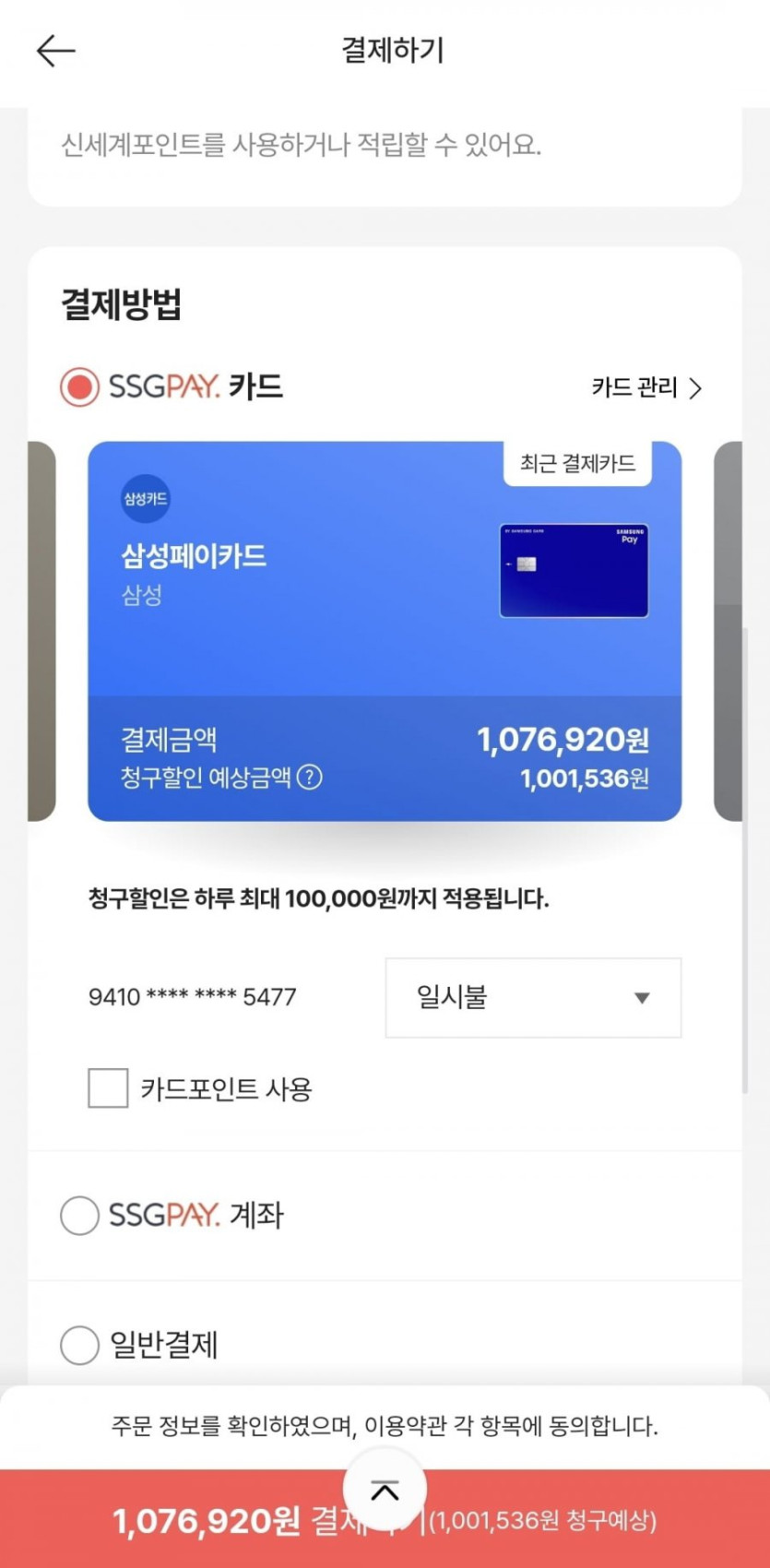Choose SSGPAY 계좌 payment option
Image resolution: width=770 pixels, height=1568 pixels.
(x=79, y=1215)
